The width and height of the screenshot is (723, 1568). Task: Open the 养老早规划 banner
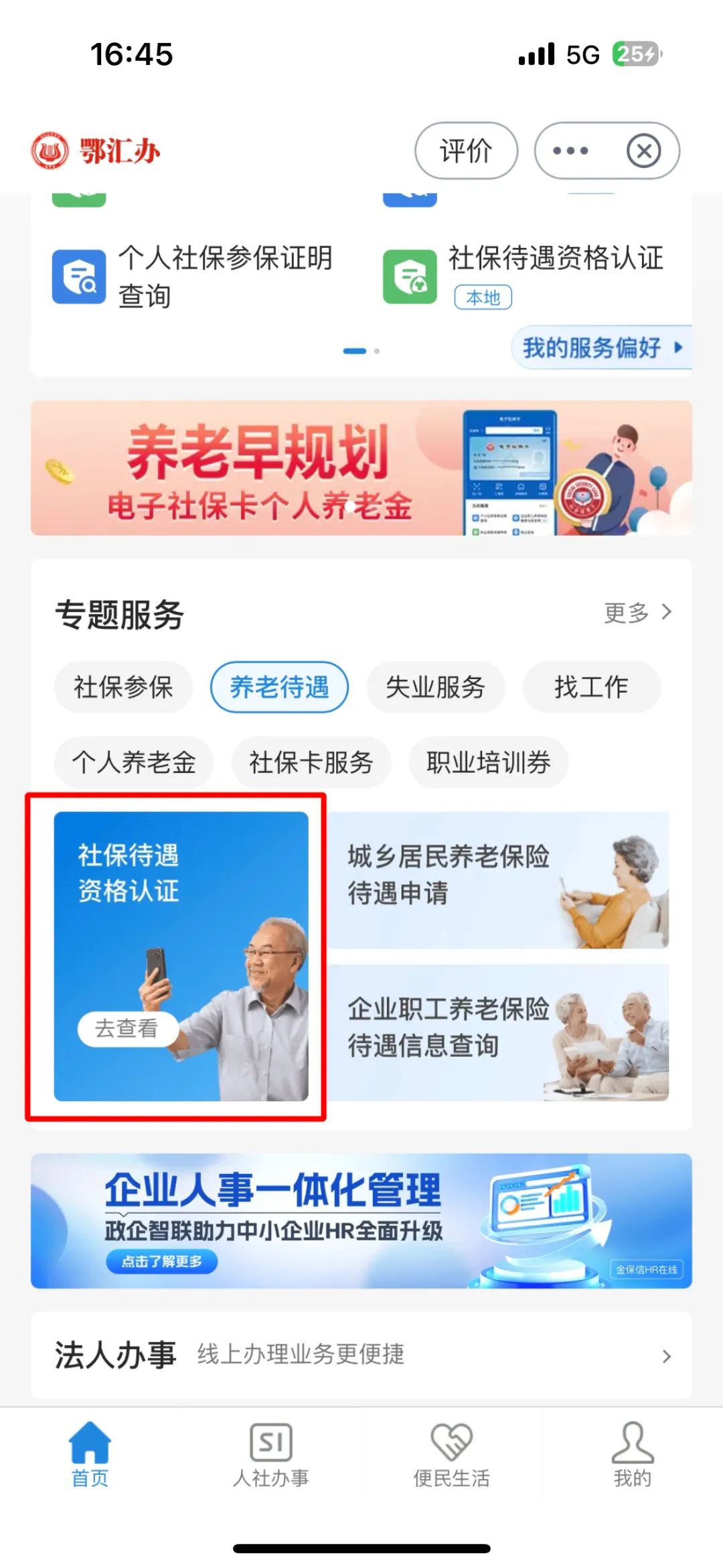point(361,468)
